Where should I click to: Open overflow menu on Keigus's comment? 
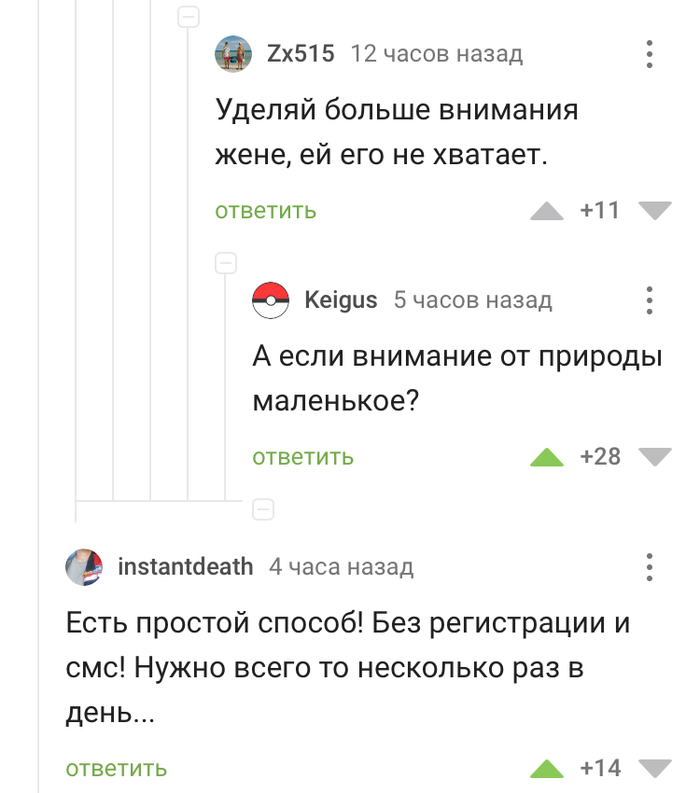click(x=650, y=300)
